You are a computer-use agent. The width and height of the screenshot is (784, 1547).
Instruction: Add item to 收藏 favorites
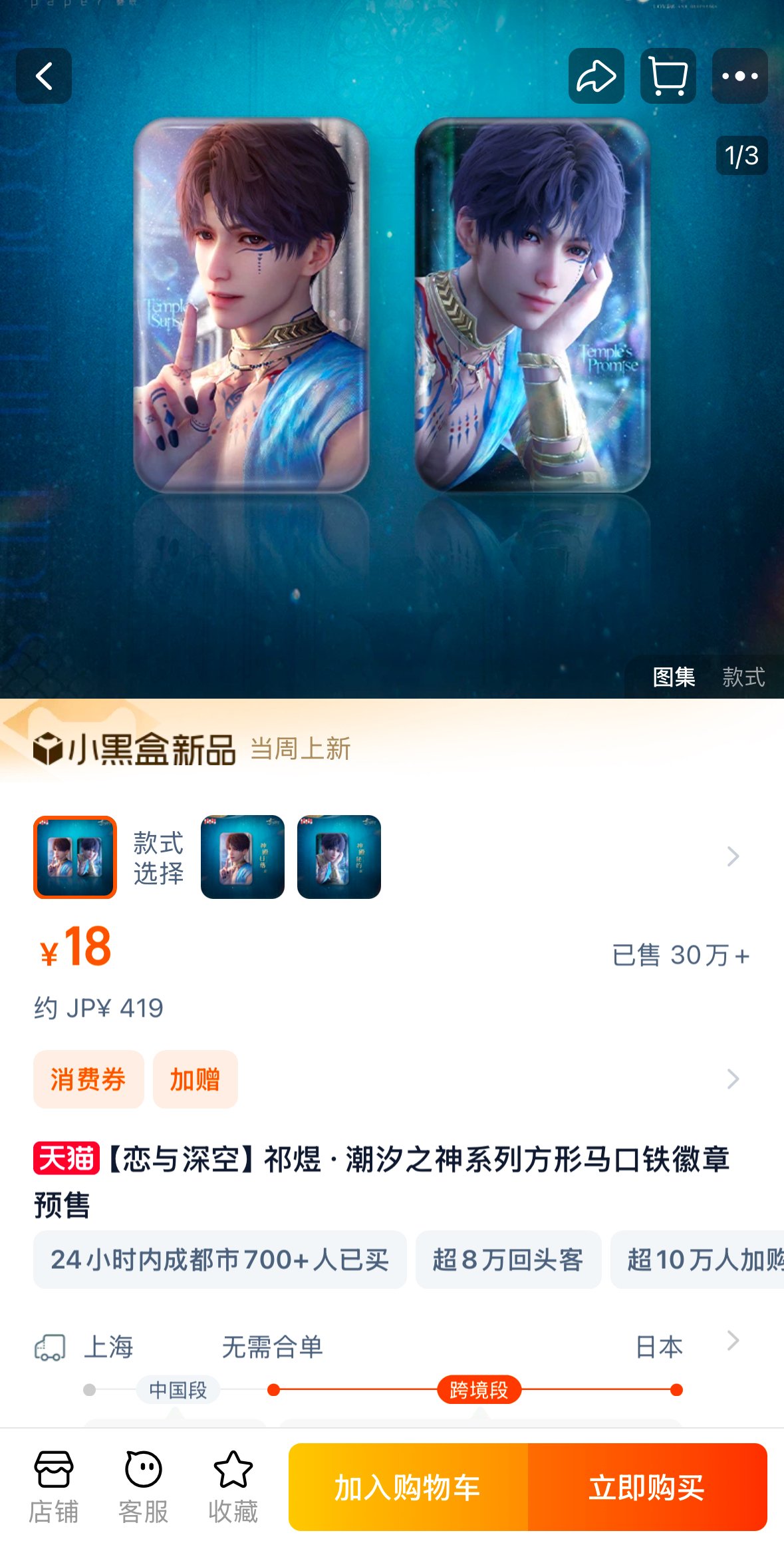(x=233, y=1487)
